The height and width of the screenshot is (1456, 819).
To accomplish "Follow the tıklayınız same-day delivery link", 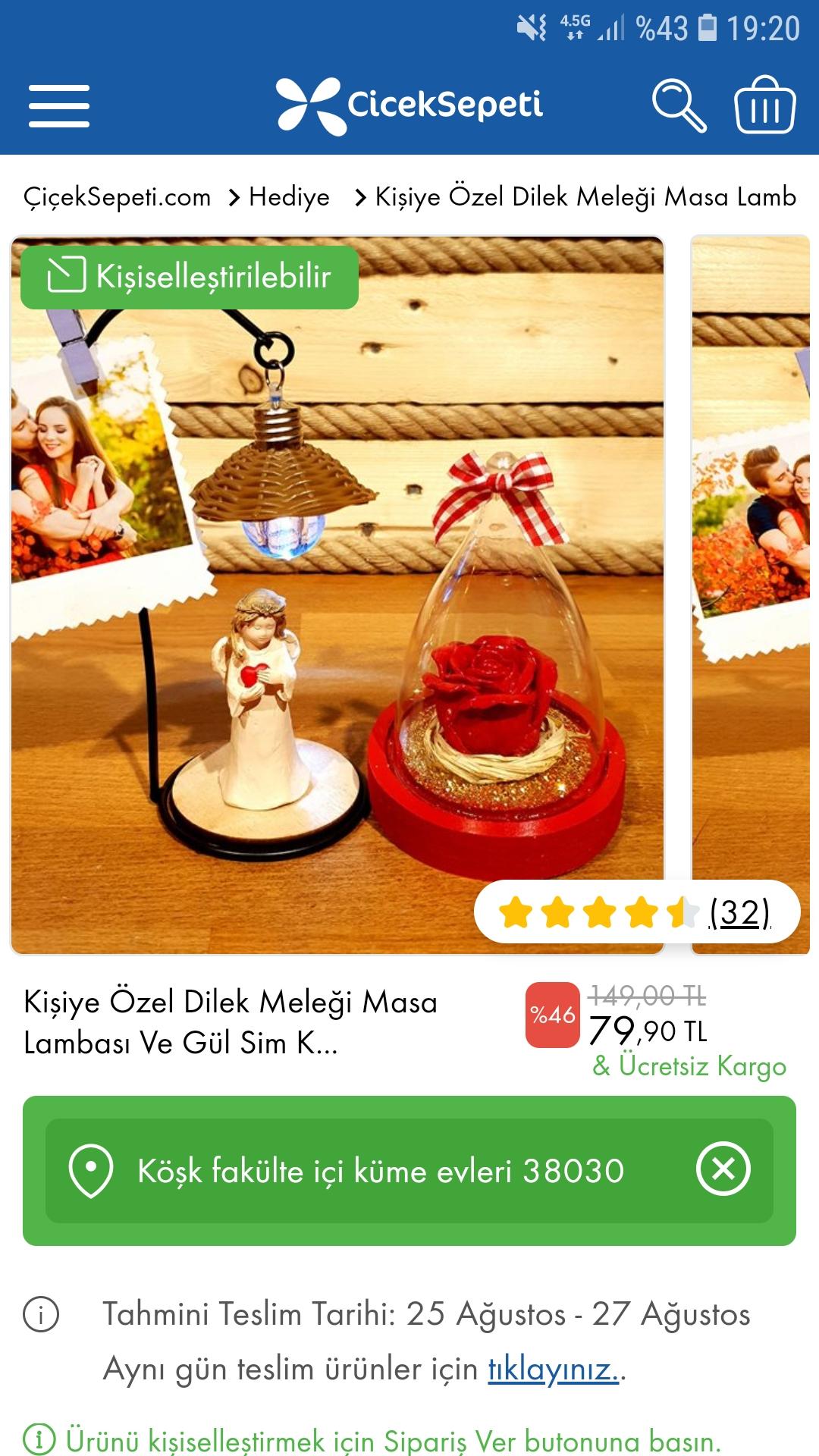I will click(553, 1370).
